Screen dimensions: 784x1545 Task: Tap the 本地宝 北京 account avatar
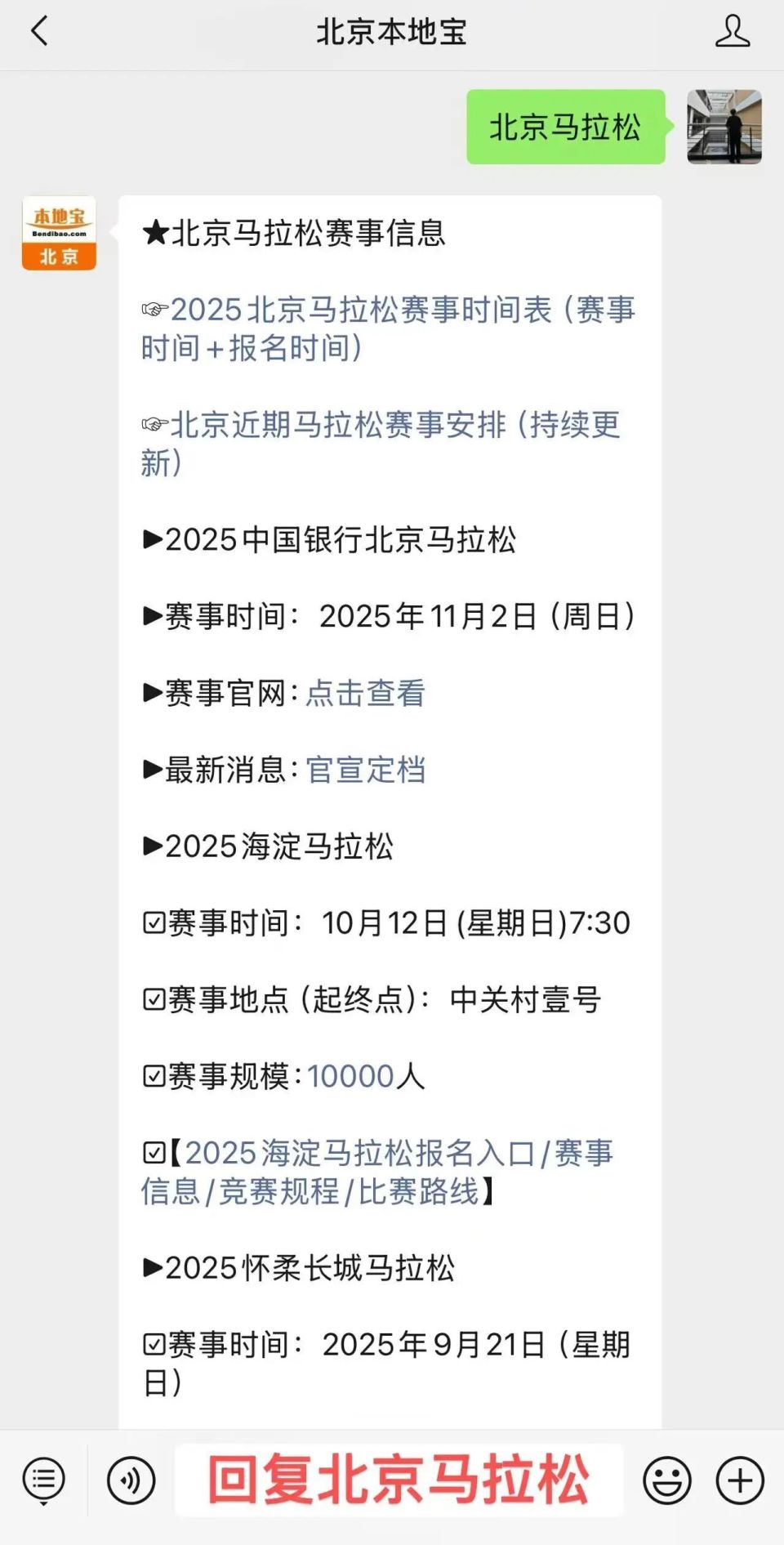(59, 233)
